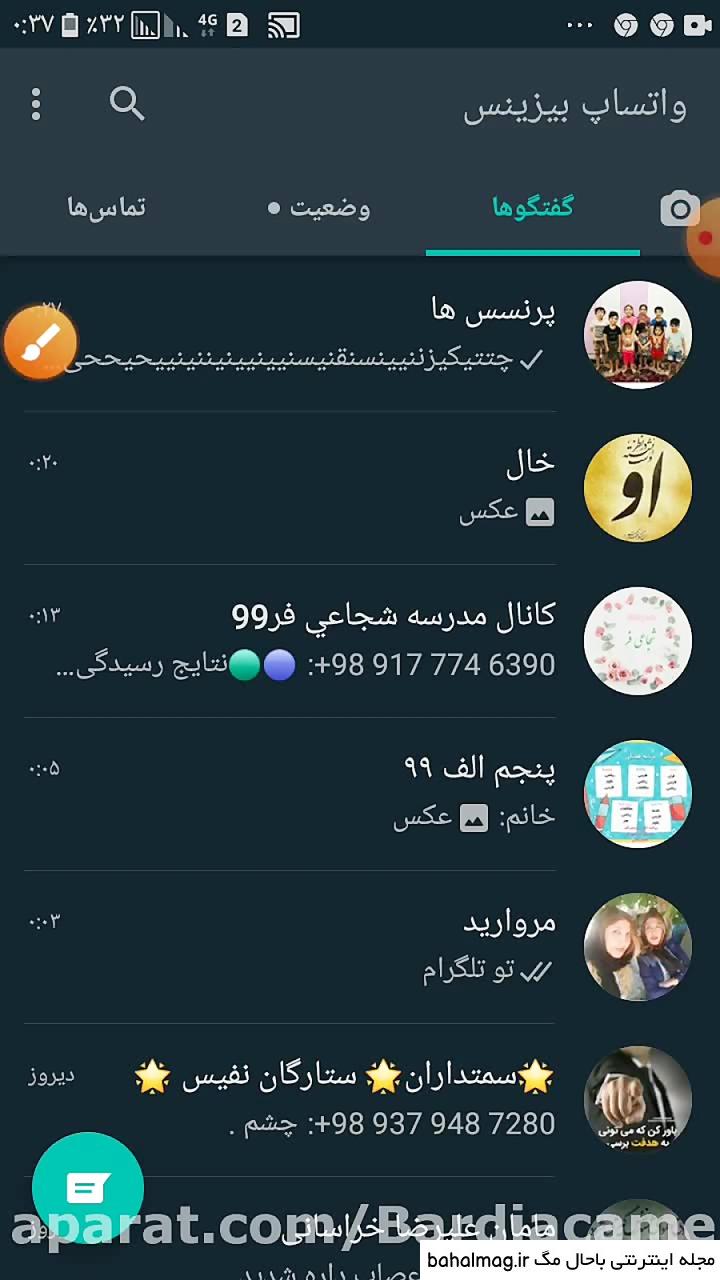The image size is (720, 1280).
Task: Open search in WhatsApp Business
Action: tap(127, 104)
